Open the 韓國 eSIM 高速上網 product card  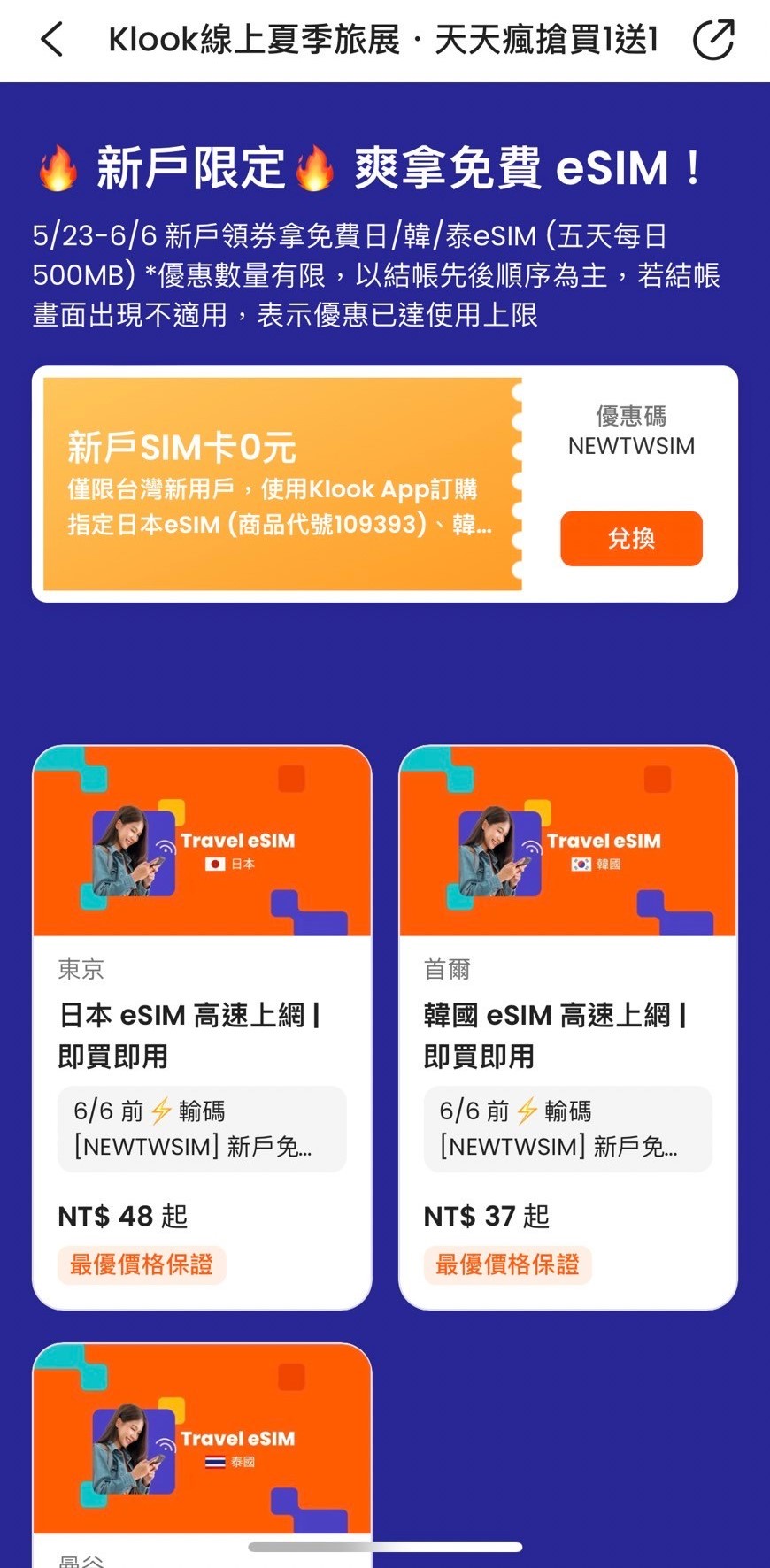point(567,1026)
